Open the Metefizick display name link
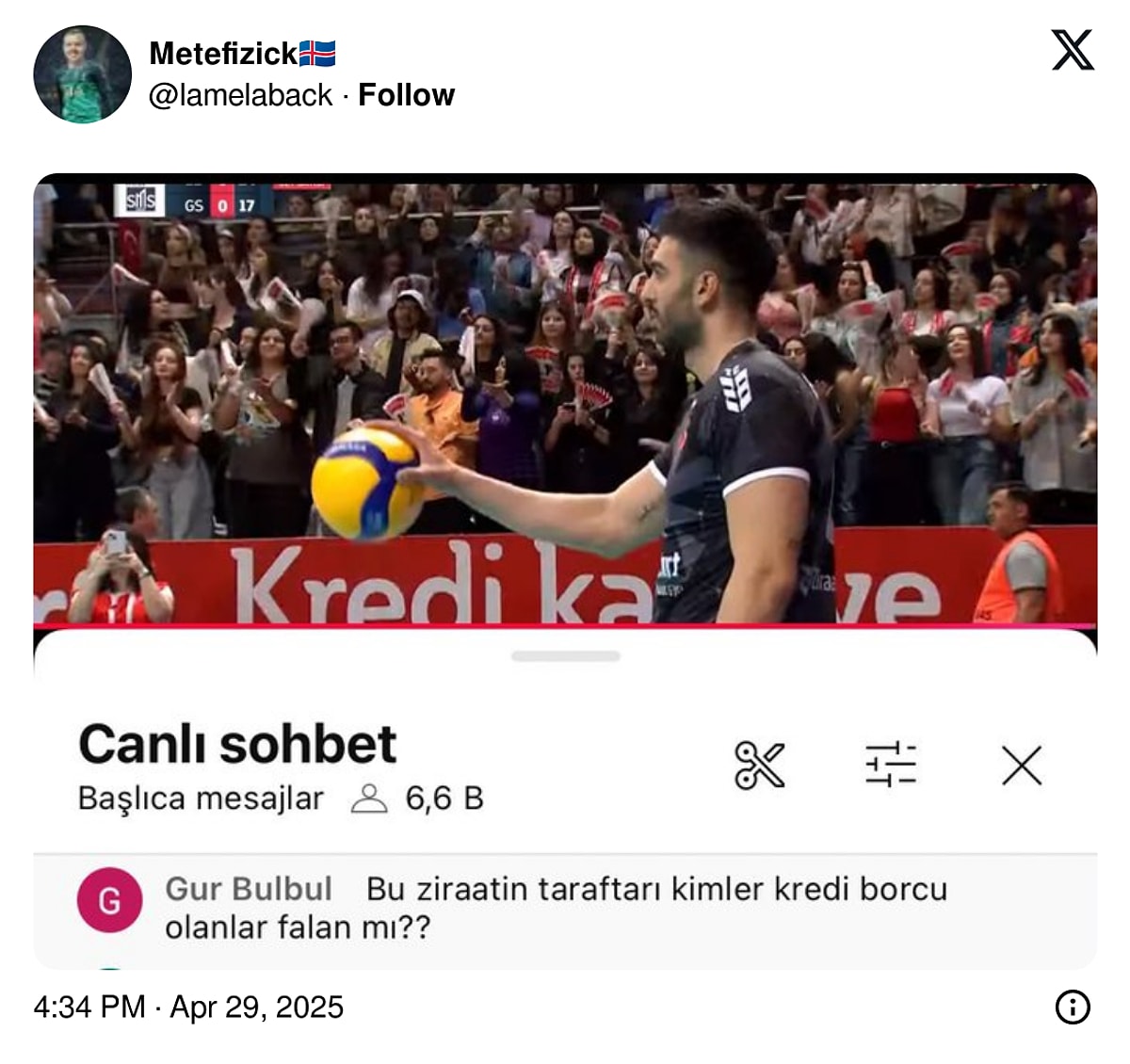Viewport: 1130px width, 1064px height. coord(223,54)
